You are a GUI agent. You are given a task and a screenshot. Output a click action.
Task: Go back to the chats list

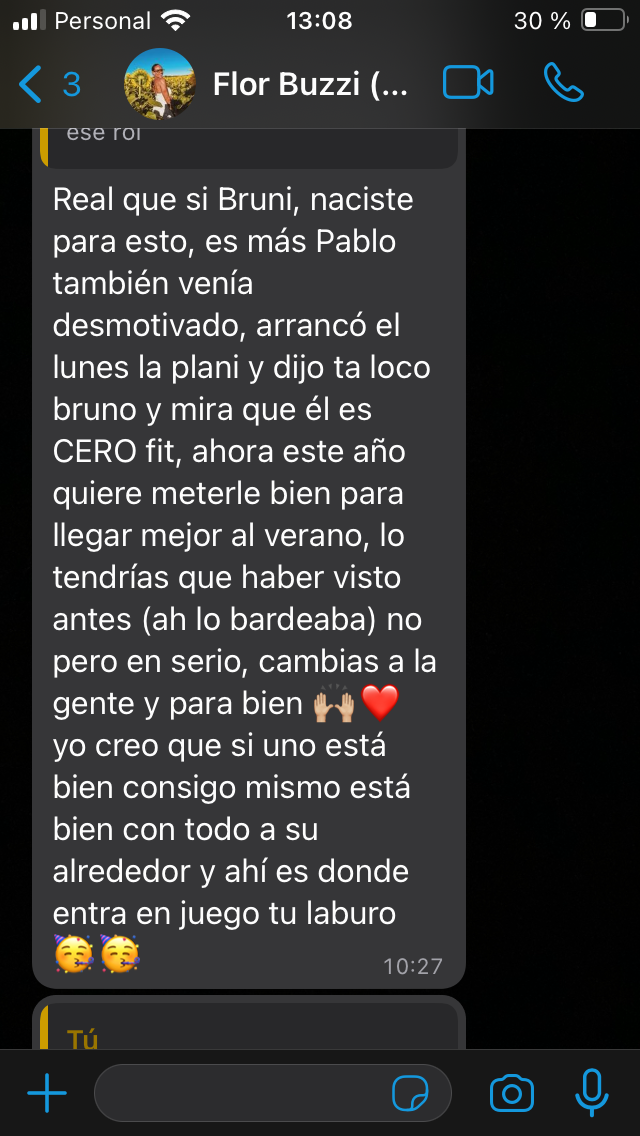tap(48, 85)
